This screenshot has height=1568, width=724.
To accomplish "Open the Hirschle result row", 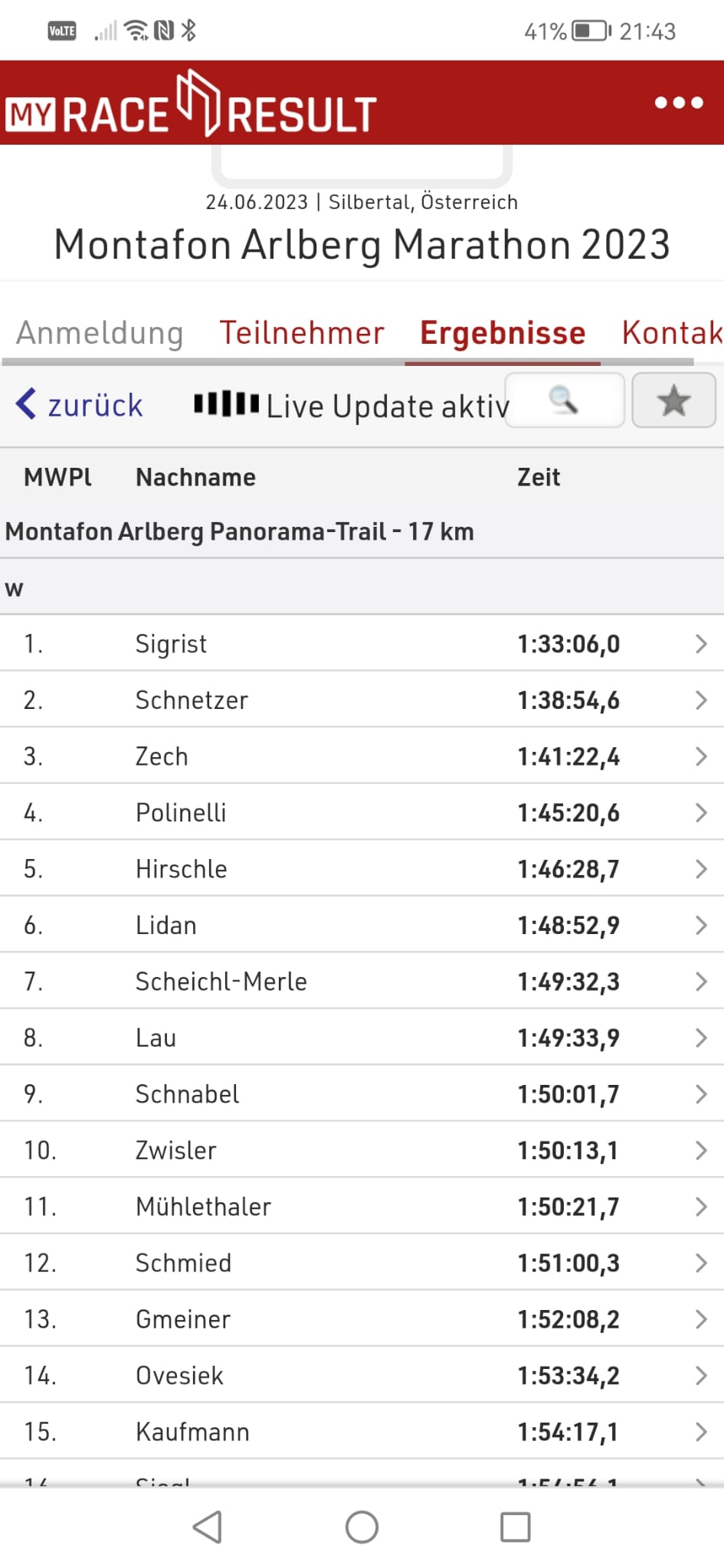I will click(362, 868).
